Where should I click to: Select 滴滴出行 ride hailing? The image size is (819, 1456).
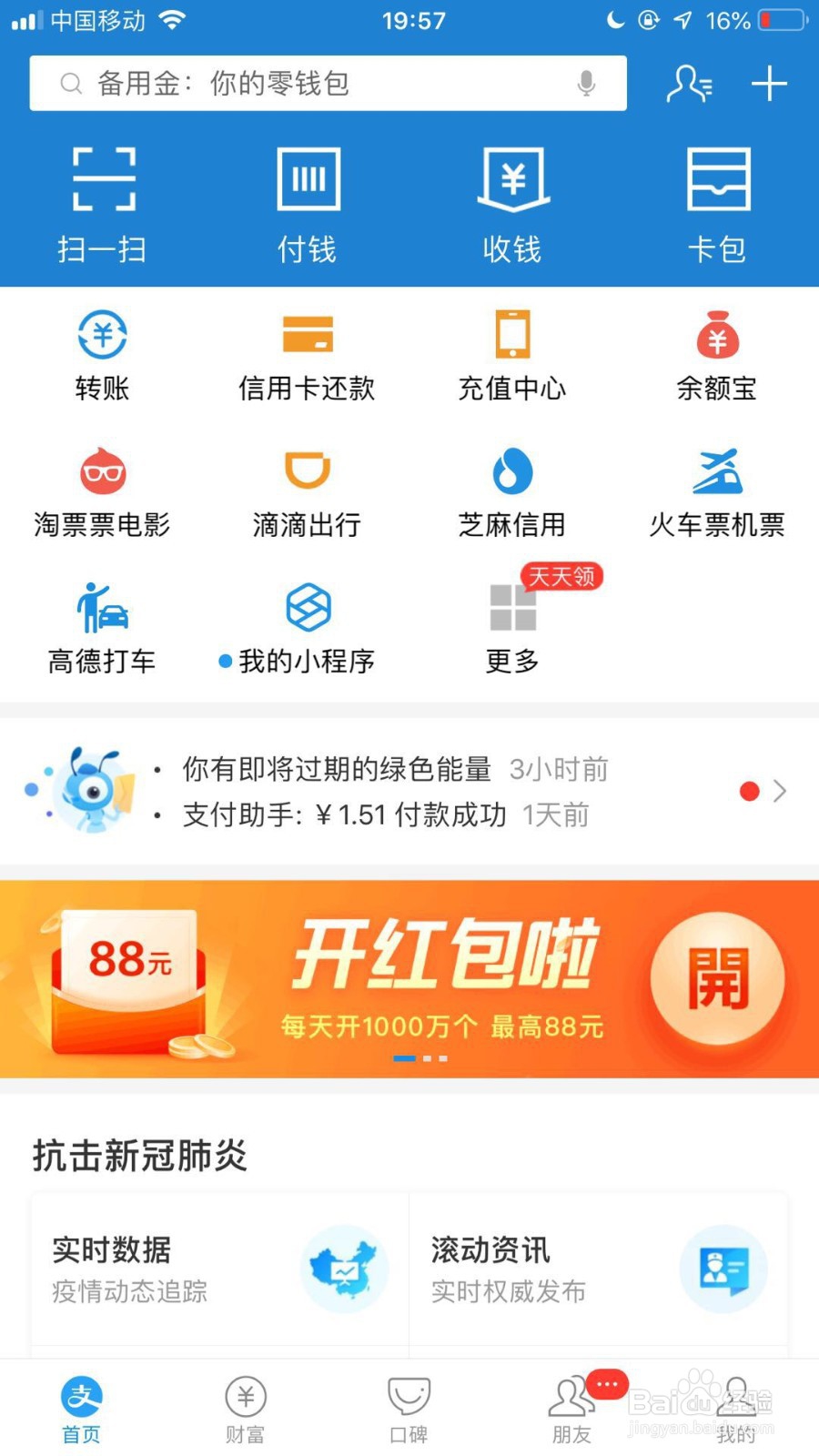pos(307,491)
